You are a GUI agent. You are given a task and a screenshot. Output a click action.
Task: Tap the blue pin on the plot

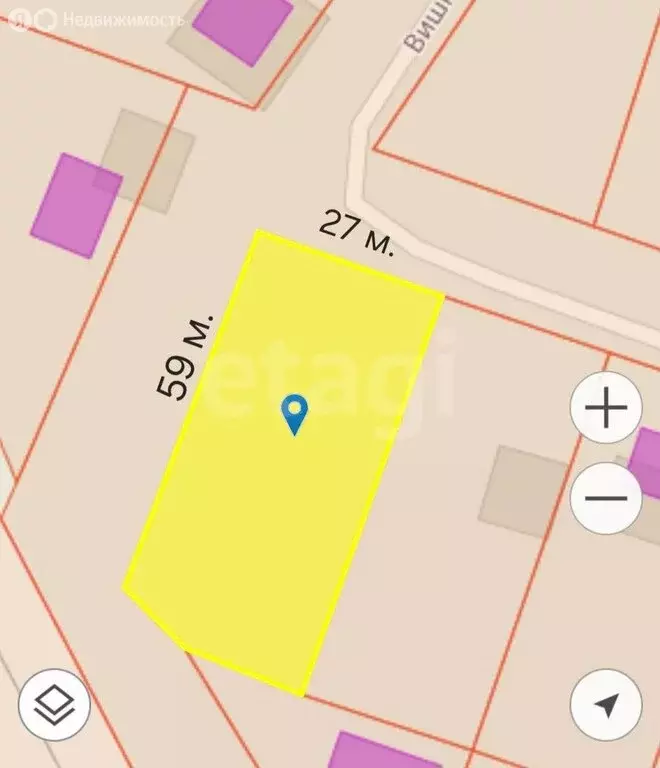[x=294, y=412]
